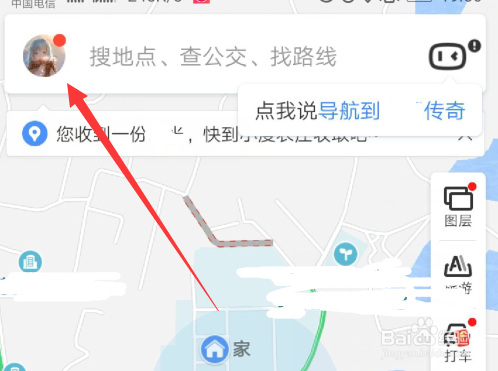Dismiss the notification banner with the X
This screenshot has height=371, width=498.
point(465,137)
